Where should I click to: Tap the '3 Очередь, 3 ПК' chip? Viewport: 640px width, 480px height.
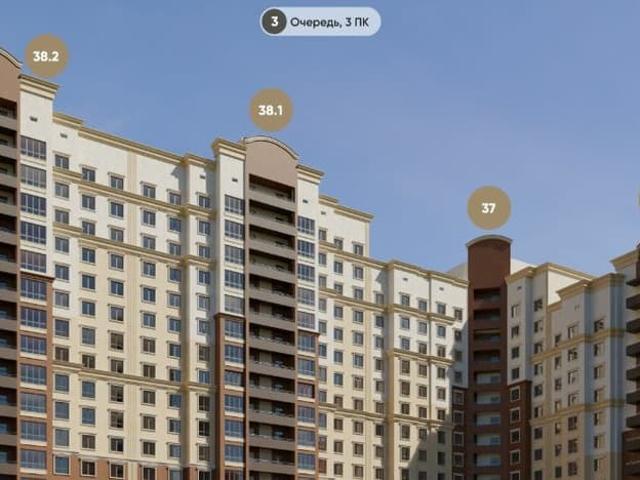coord(320,21)
